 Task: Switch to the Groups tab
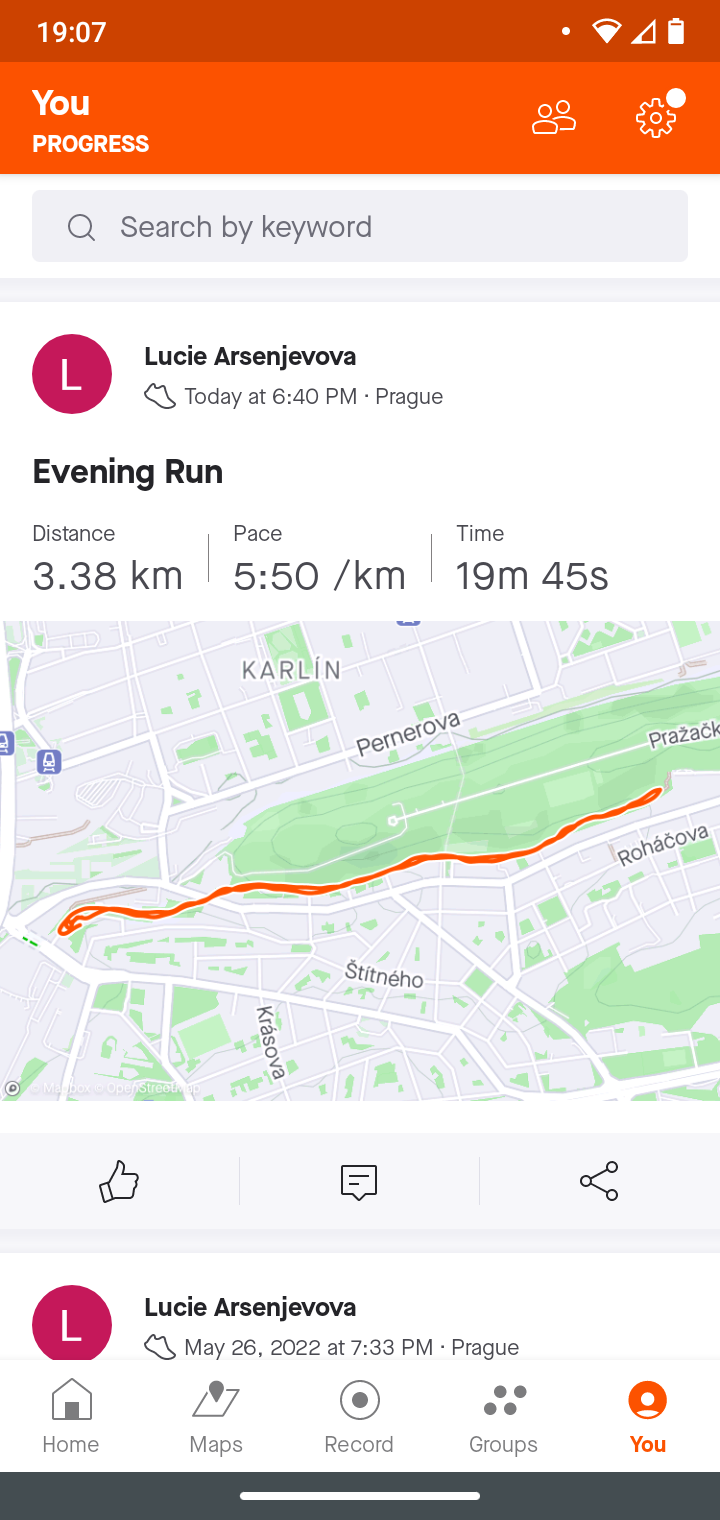pos(503,1416)
